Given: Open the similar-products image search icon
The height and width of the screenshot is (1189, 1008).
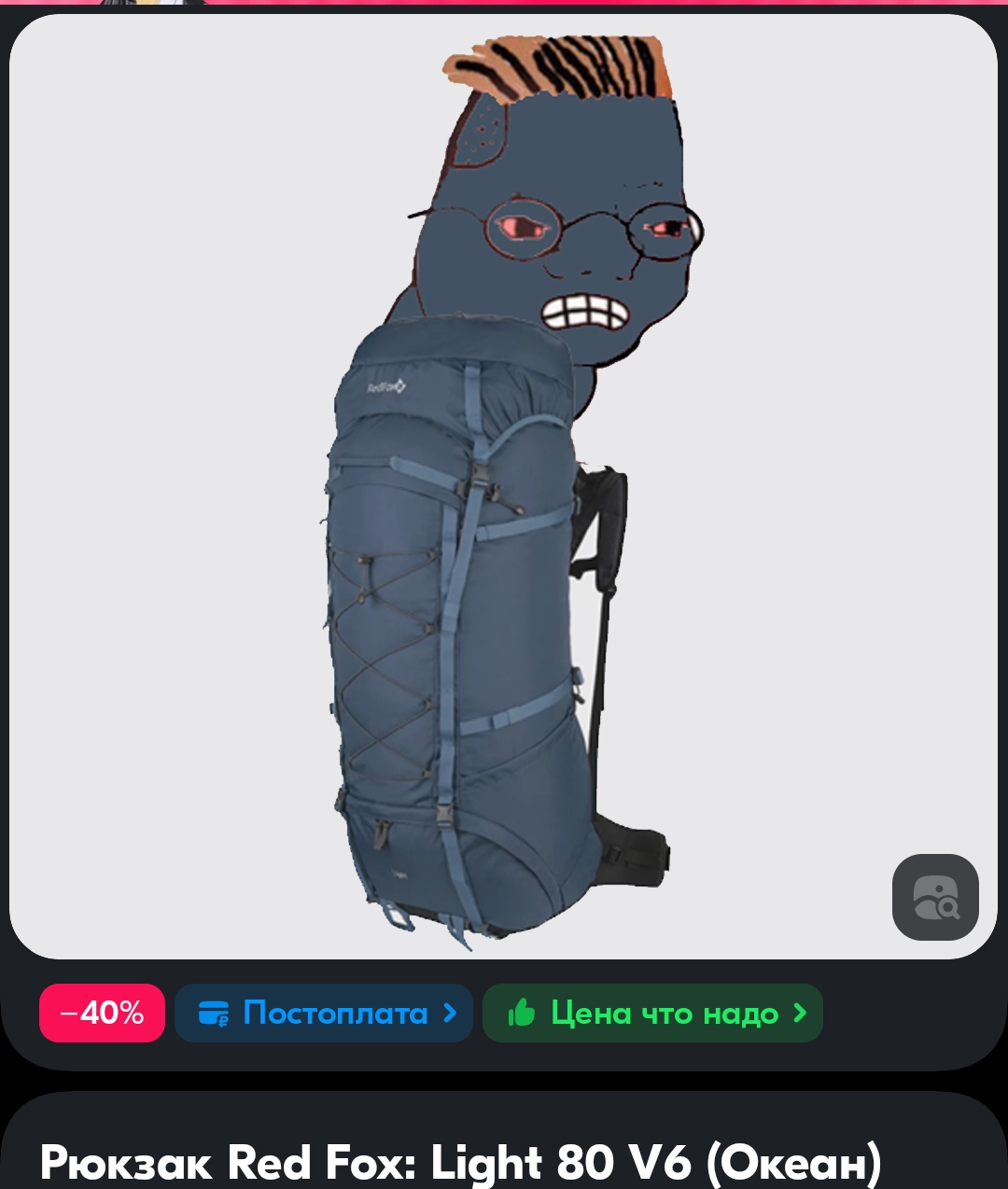Looking at the screenshot, I should click(x=935, y=897).
